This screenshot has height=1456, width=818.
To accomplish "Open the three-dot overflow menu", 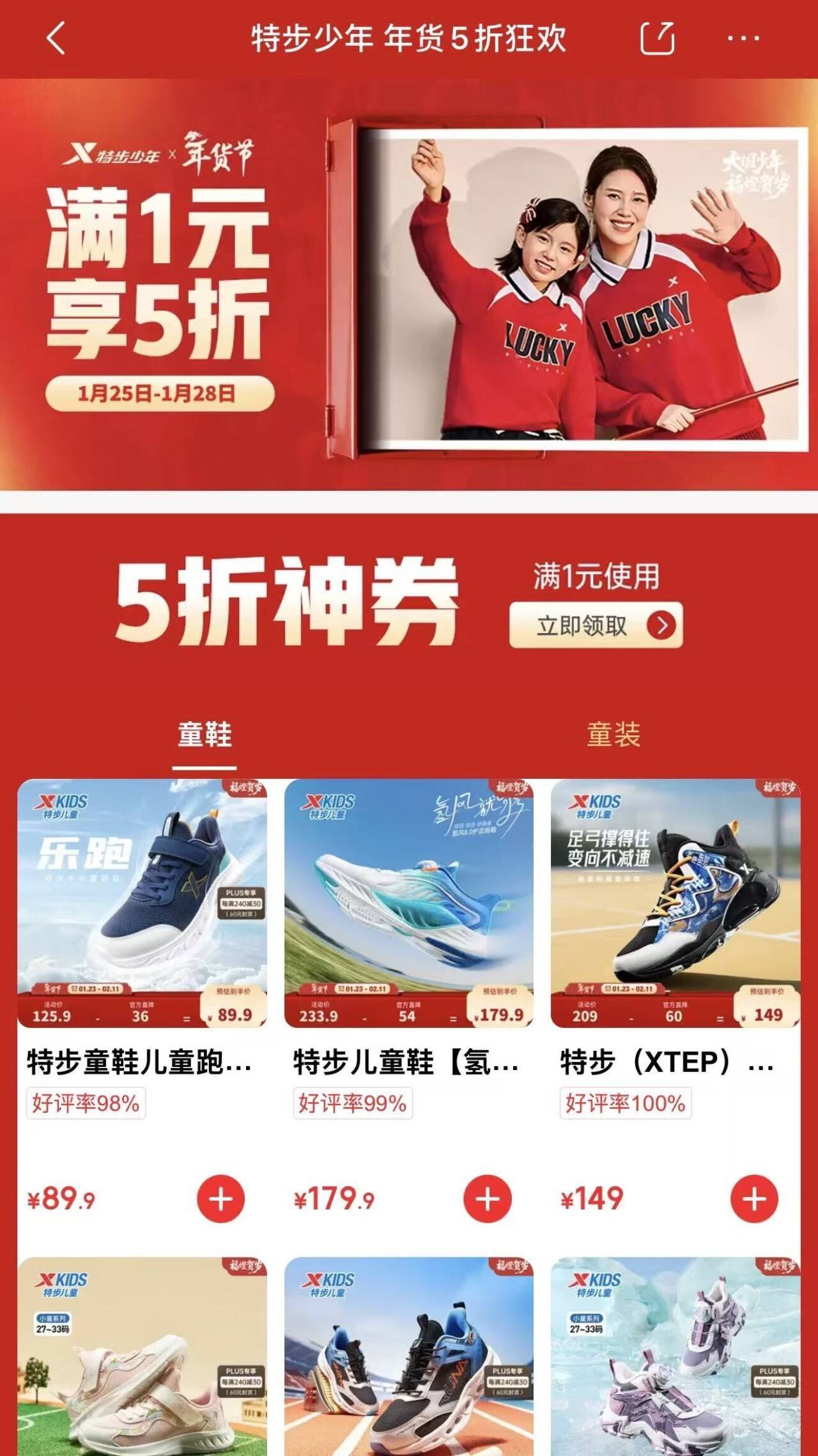I will 743,38.
